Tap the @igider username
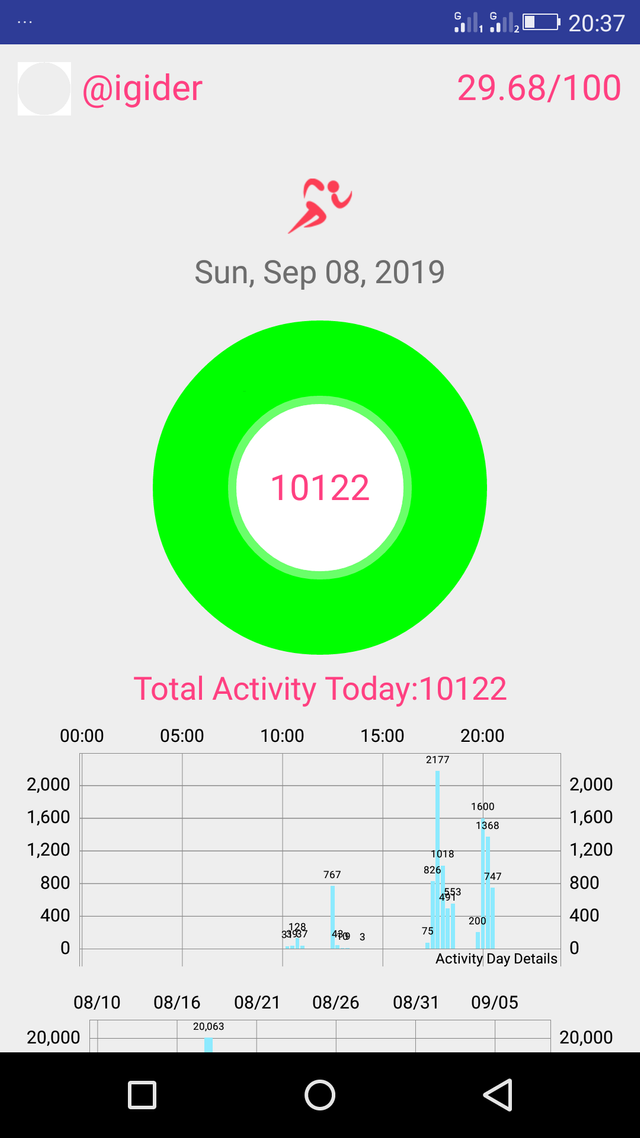Image resolution: width=640 pixels, height=1138 pixels. pos(142,89)
